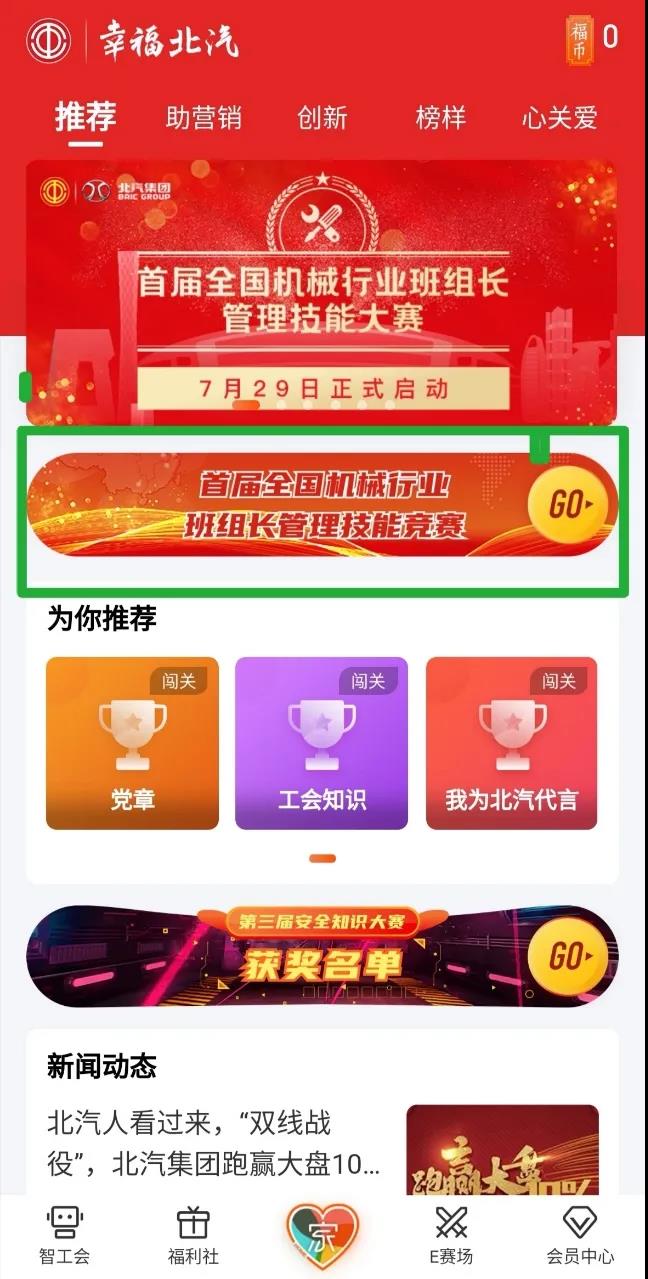Switch to the 创新 tab
The height and width of the screenshot is (1279, 648).
[x=322, y=118]
